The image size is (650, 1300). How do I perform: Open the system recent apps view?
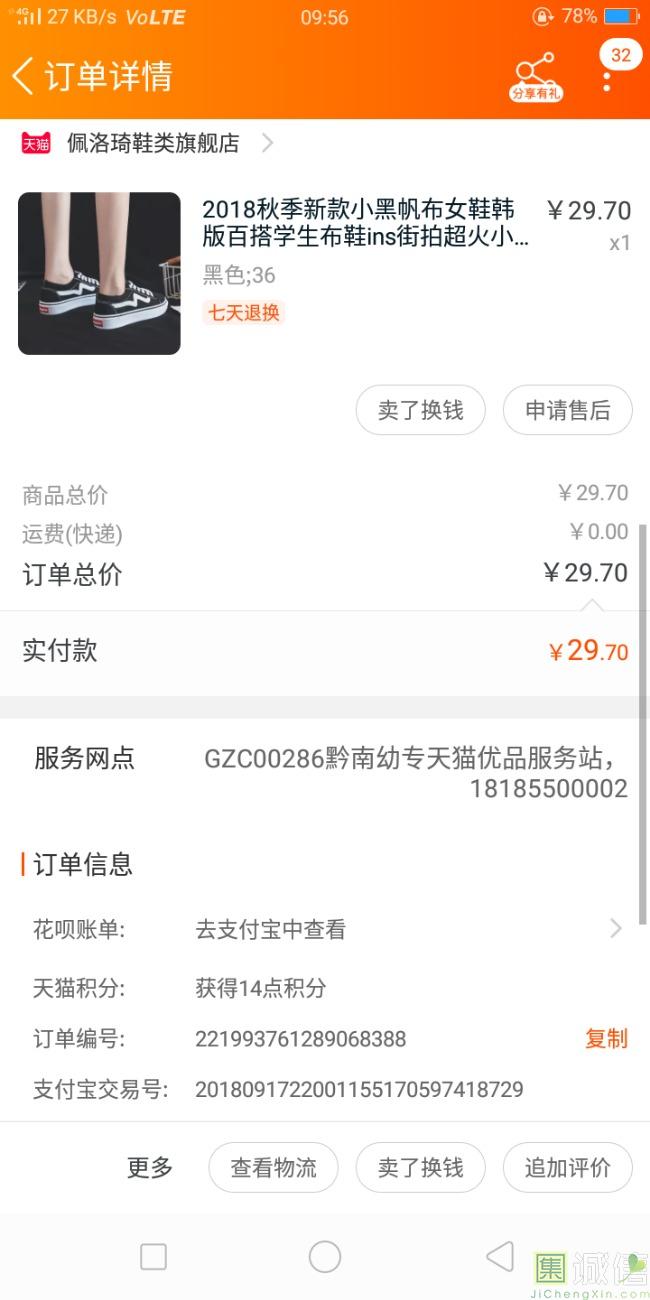click(x=153, y=1257)
